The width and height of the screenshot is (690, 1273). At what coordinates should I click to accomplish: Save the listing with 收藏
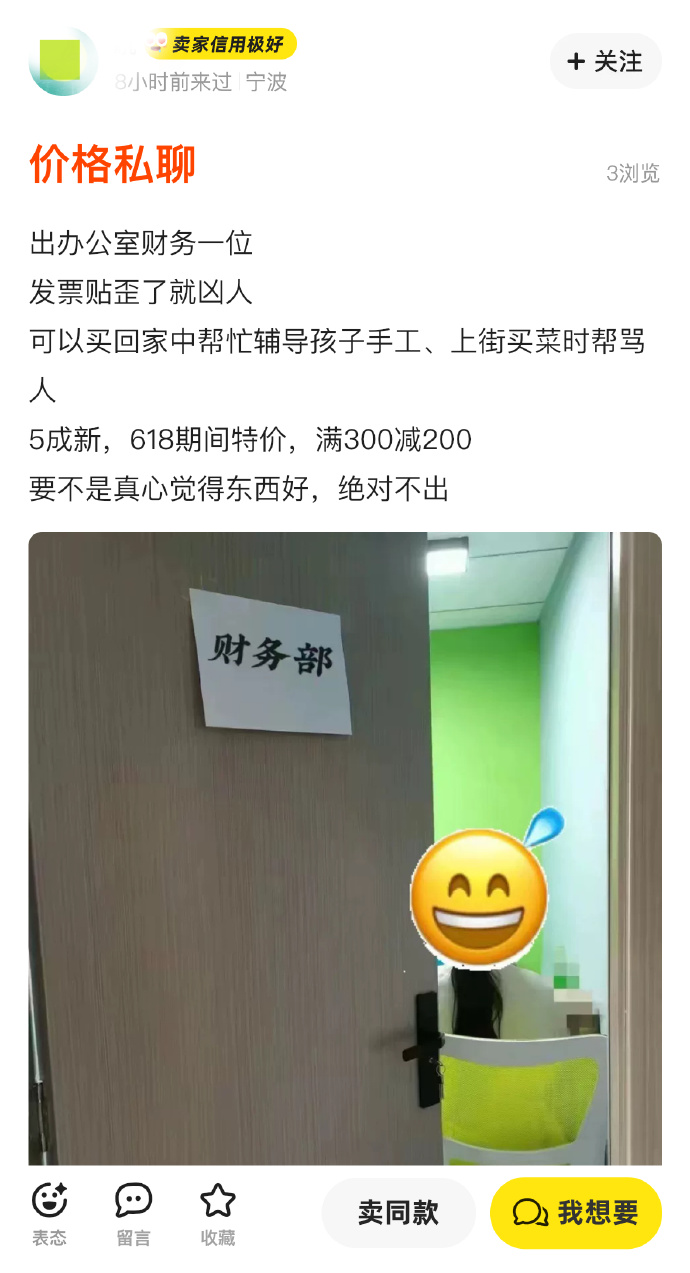point(217,1212)
